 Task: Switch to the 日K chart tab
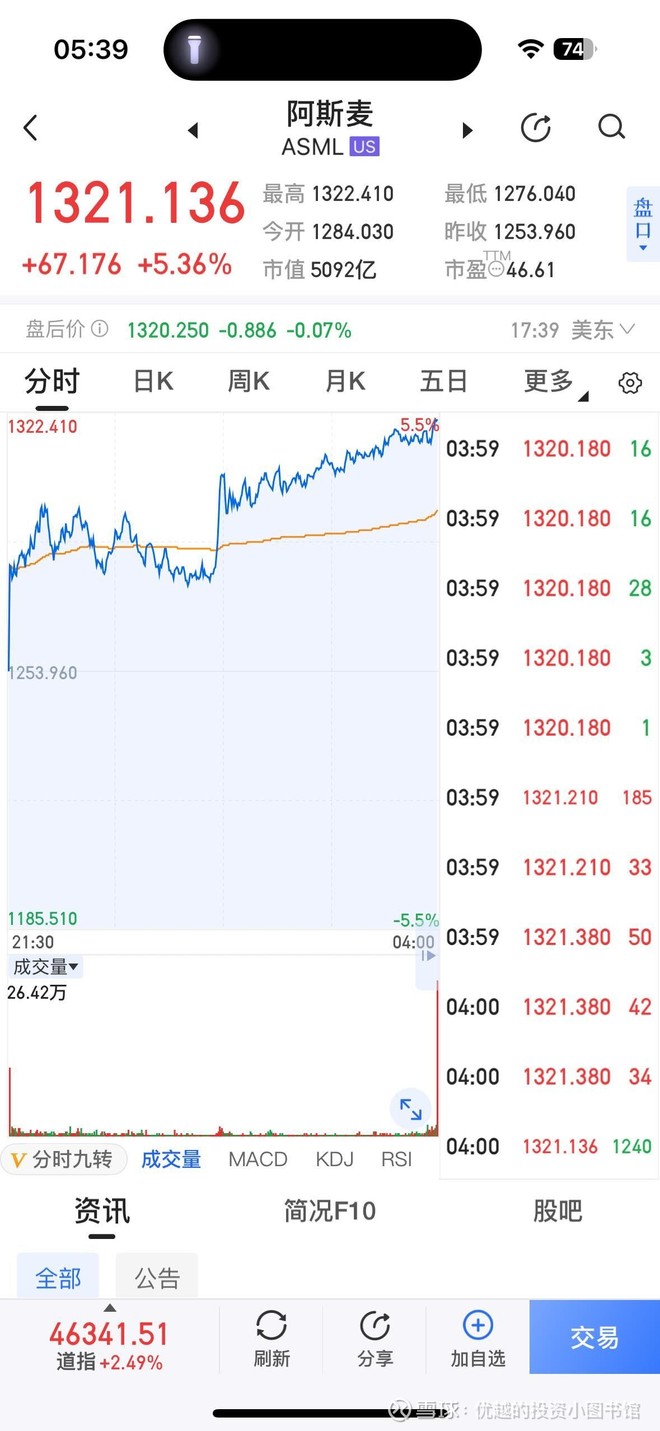pos(154,381)
